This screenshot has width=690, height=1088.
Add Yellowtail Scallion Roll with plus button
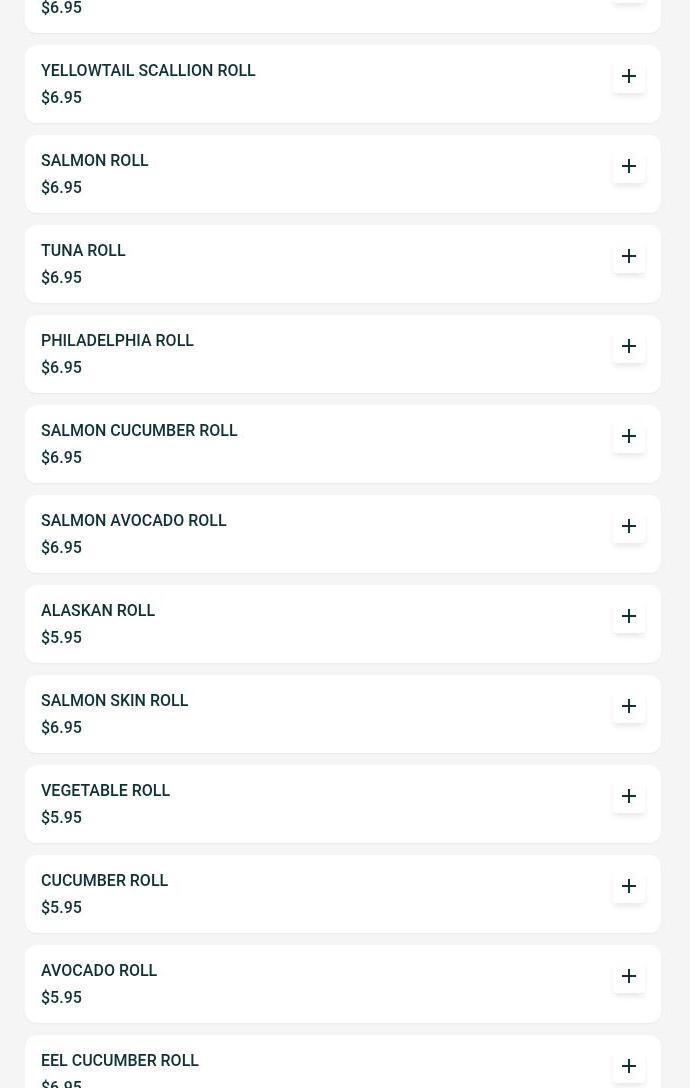[x=629, y=76]
